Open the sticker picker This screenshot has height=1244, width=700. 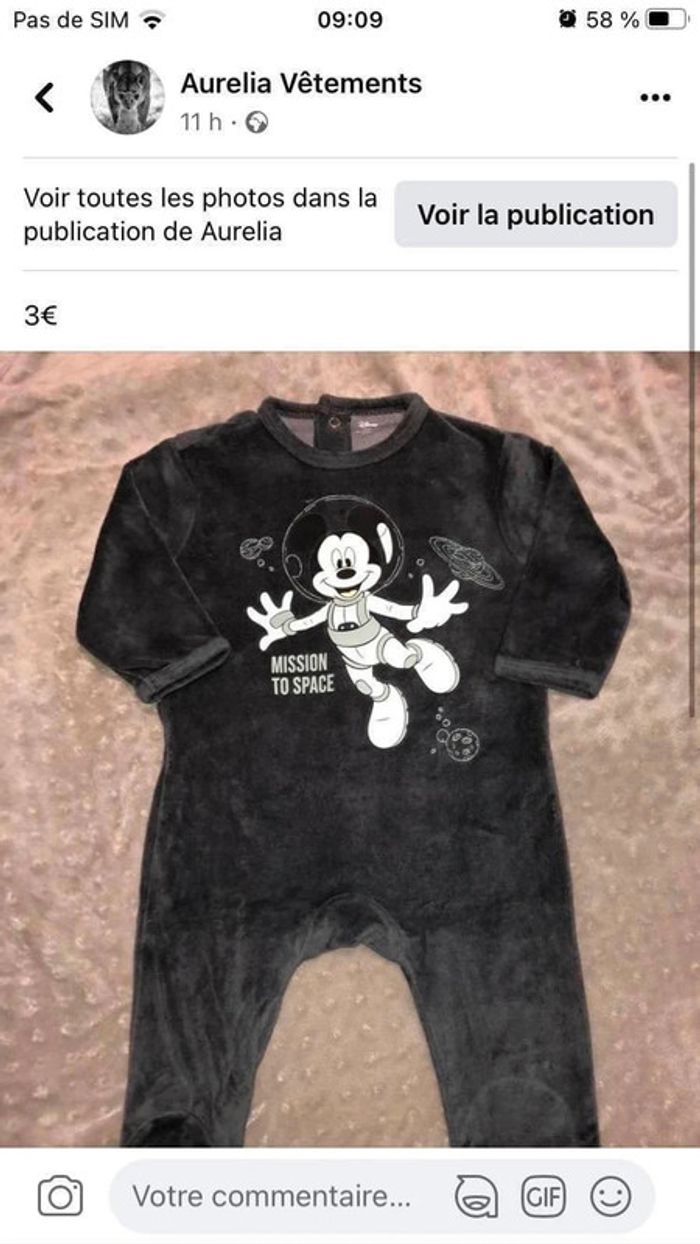[477, 1196]
